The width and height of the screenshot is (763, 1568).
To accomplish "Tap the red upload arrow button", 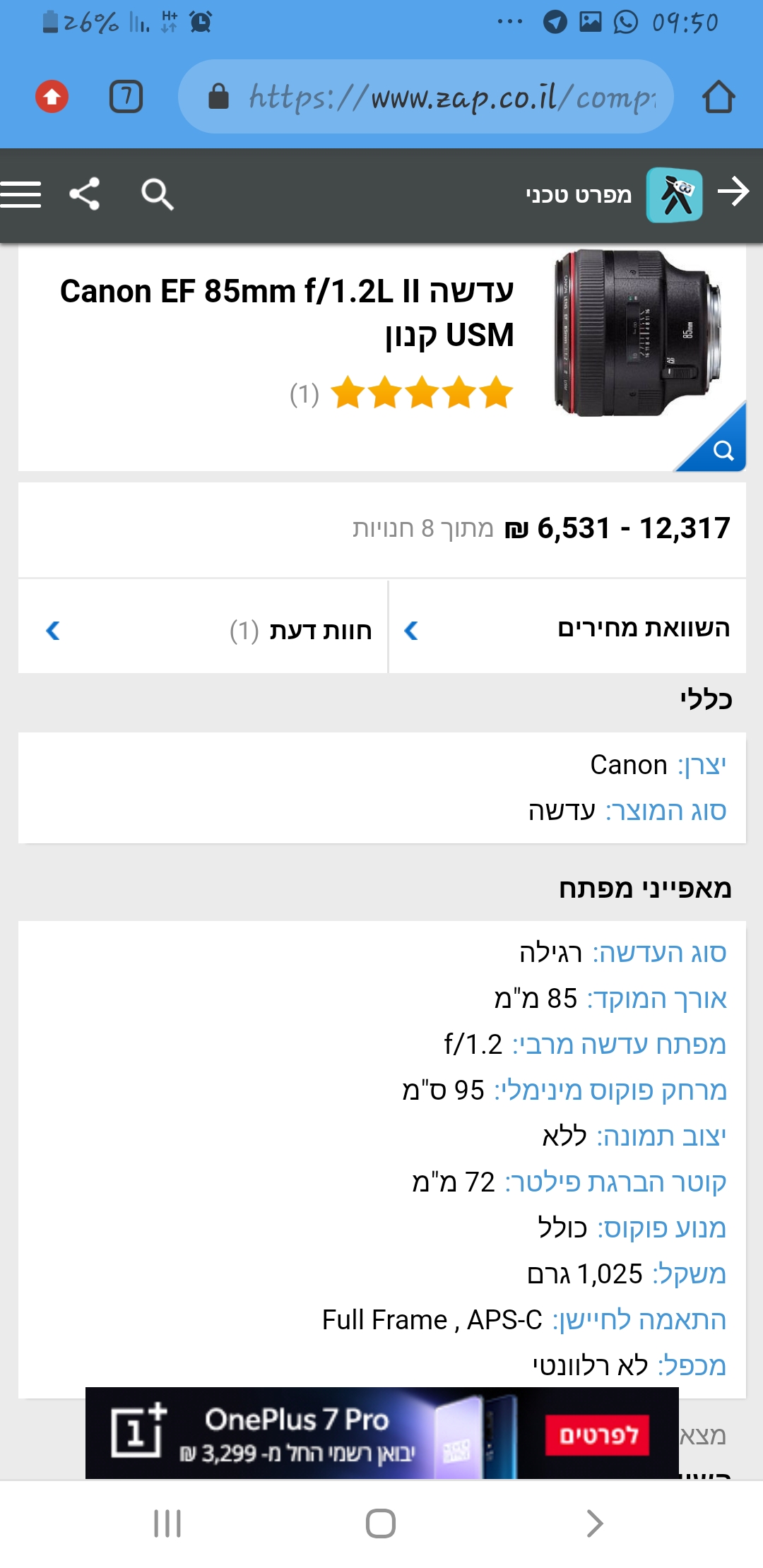I will click(x=52, y=97).
